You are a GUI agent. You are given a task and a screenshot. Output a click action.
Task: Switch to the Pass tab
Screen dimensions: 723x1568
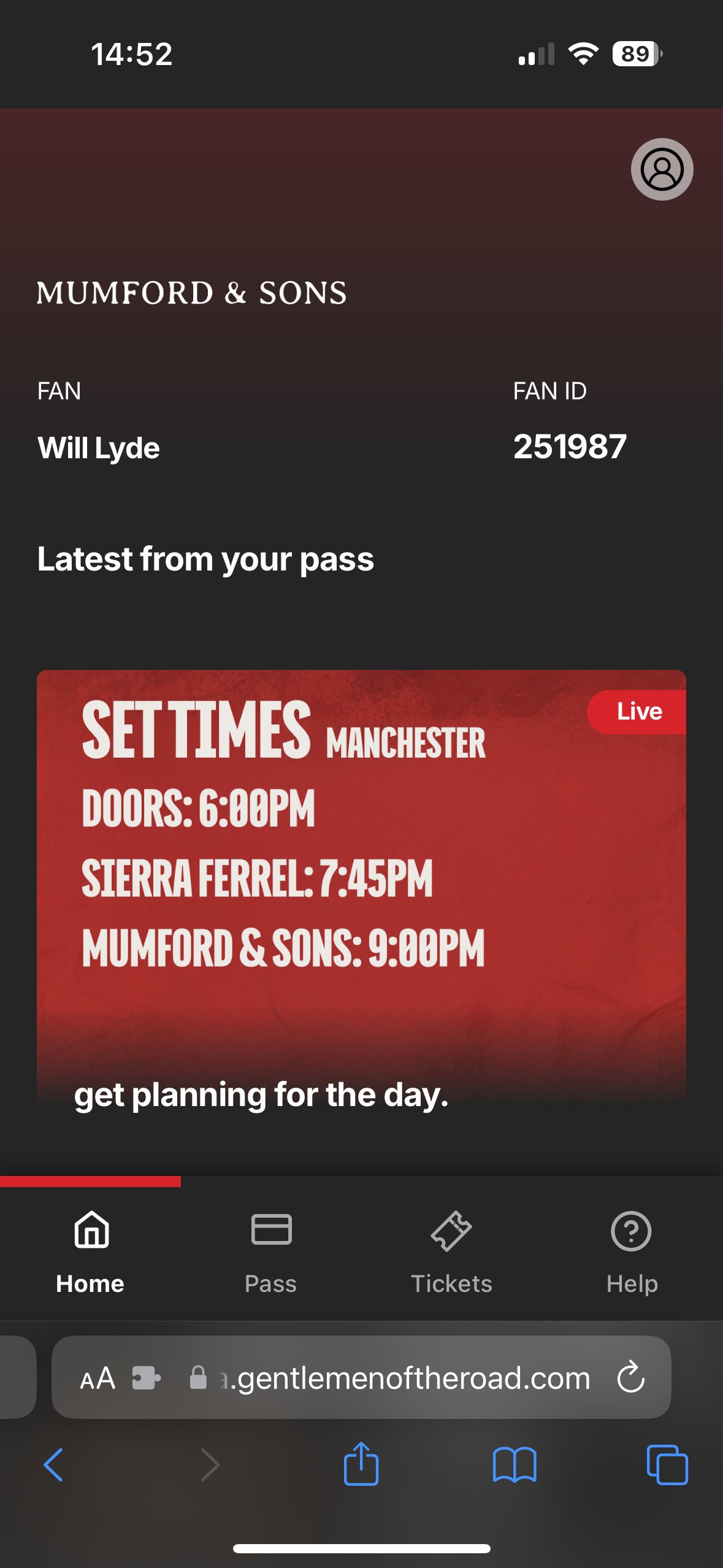pyautogui.click(x=271, y=1282)
